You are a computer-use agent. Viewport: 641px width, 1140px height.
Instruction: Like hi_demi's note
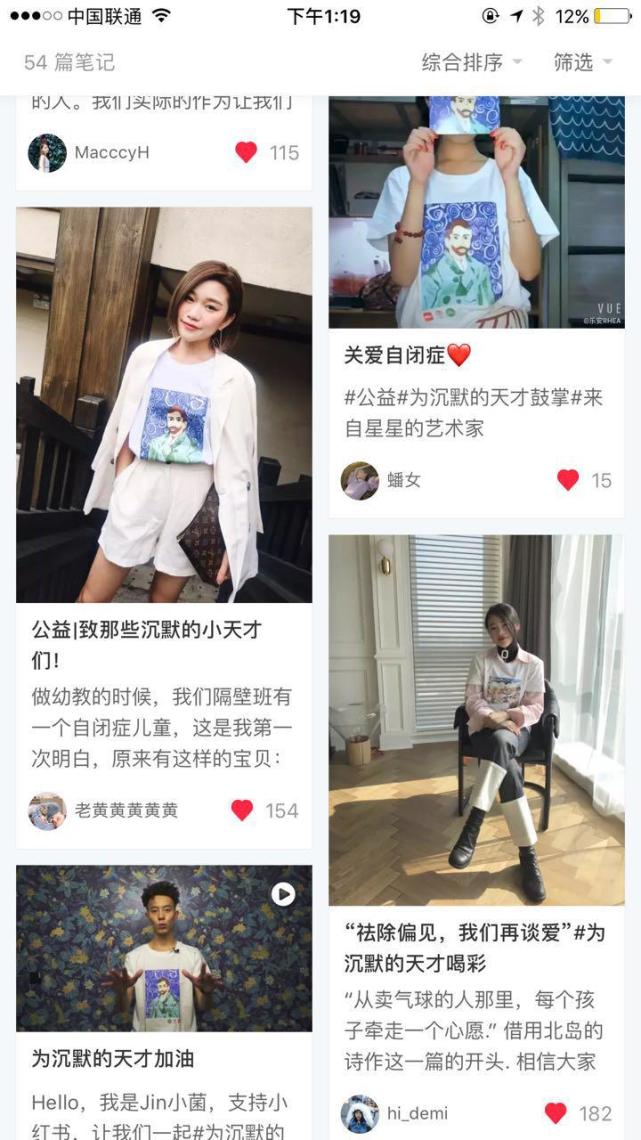coord(556,1113)
